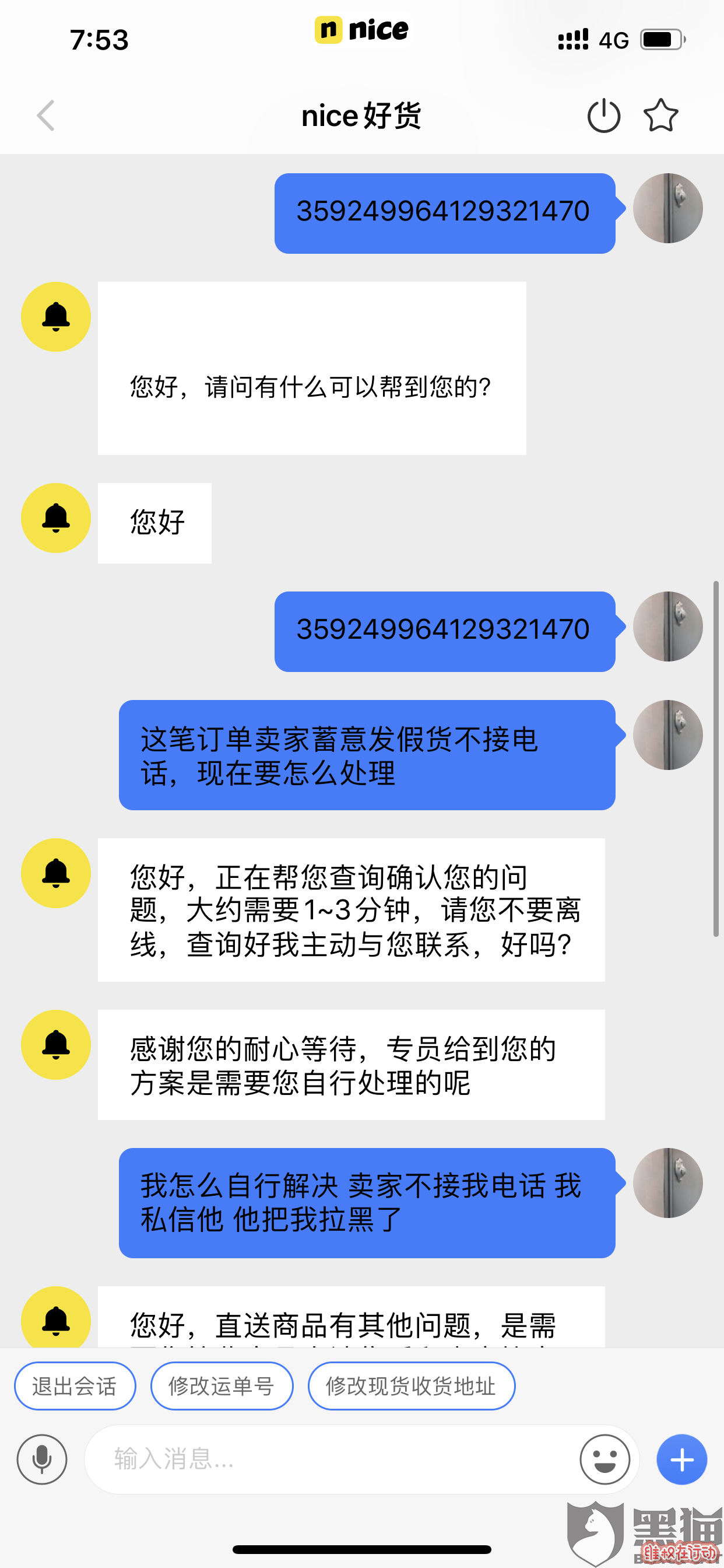This screenshot has width=724, height=1568.
Task: Open the blue plus attachment menu
Action: click(681, 1459)
